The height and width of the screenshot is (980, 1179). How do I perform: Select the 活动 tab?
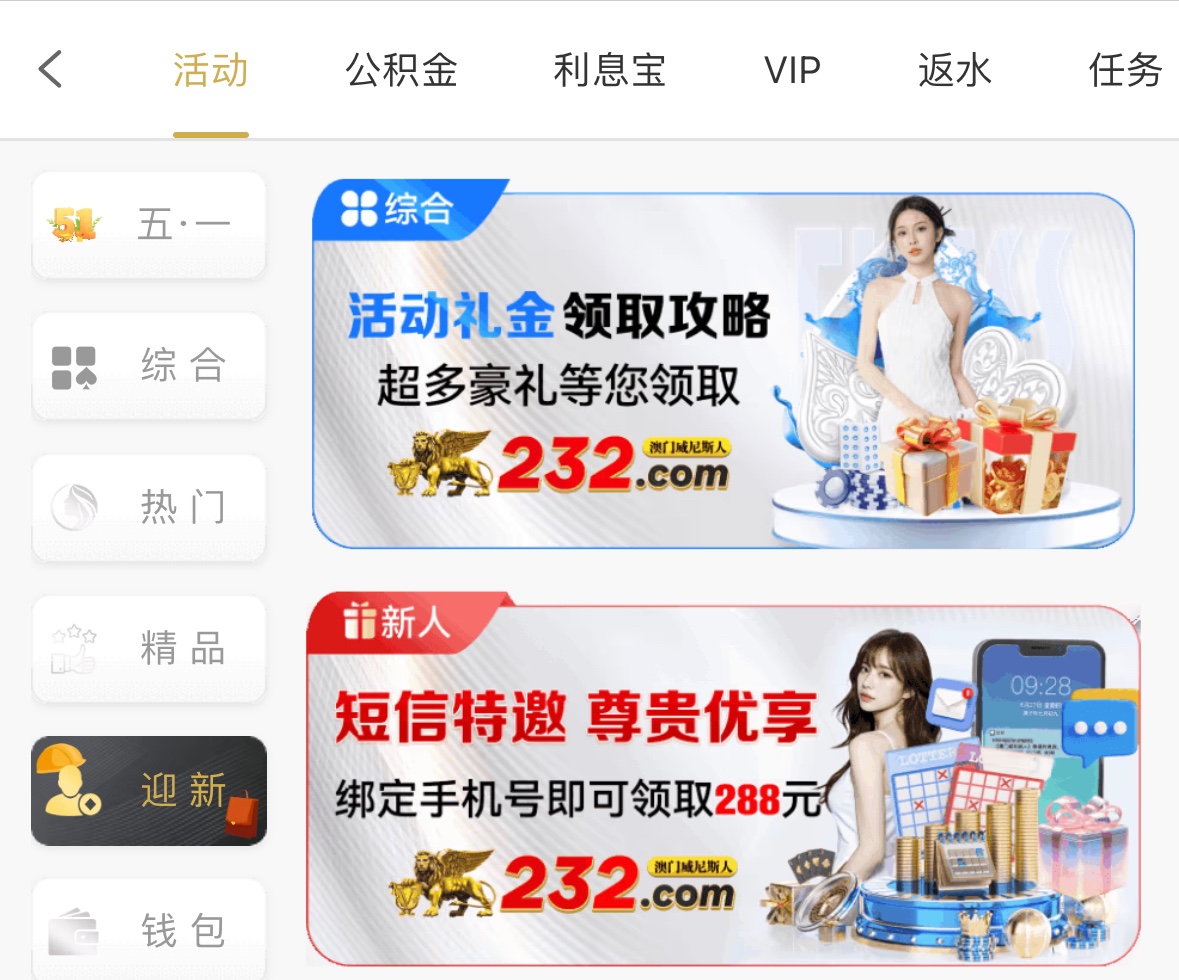(210, 71)
